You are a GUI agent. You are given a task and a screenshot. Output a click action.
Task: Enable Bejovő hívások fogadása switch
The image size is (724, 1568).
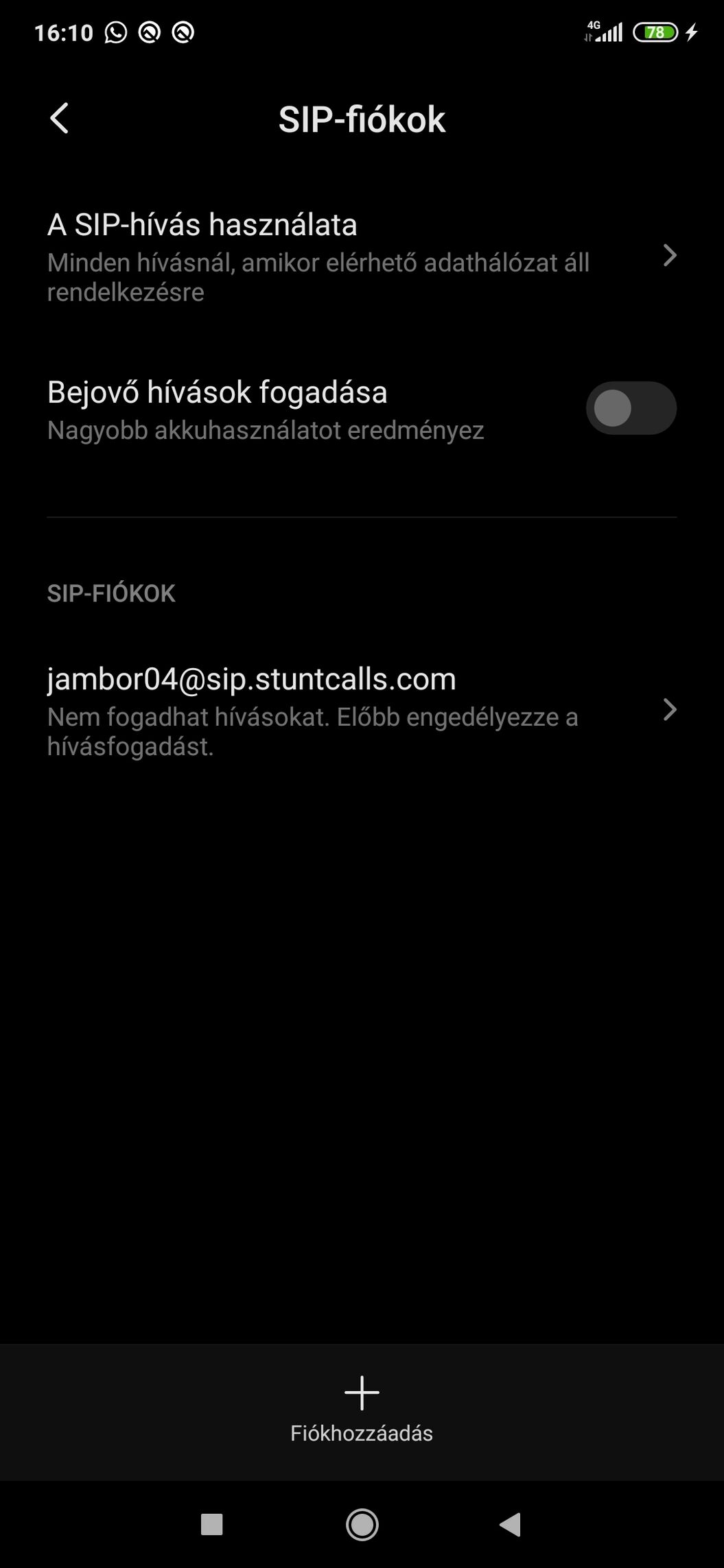(631, 409)
